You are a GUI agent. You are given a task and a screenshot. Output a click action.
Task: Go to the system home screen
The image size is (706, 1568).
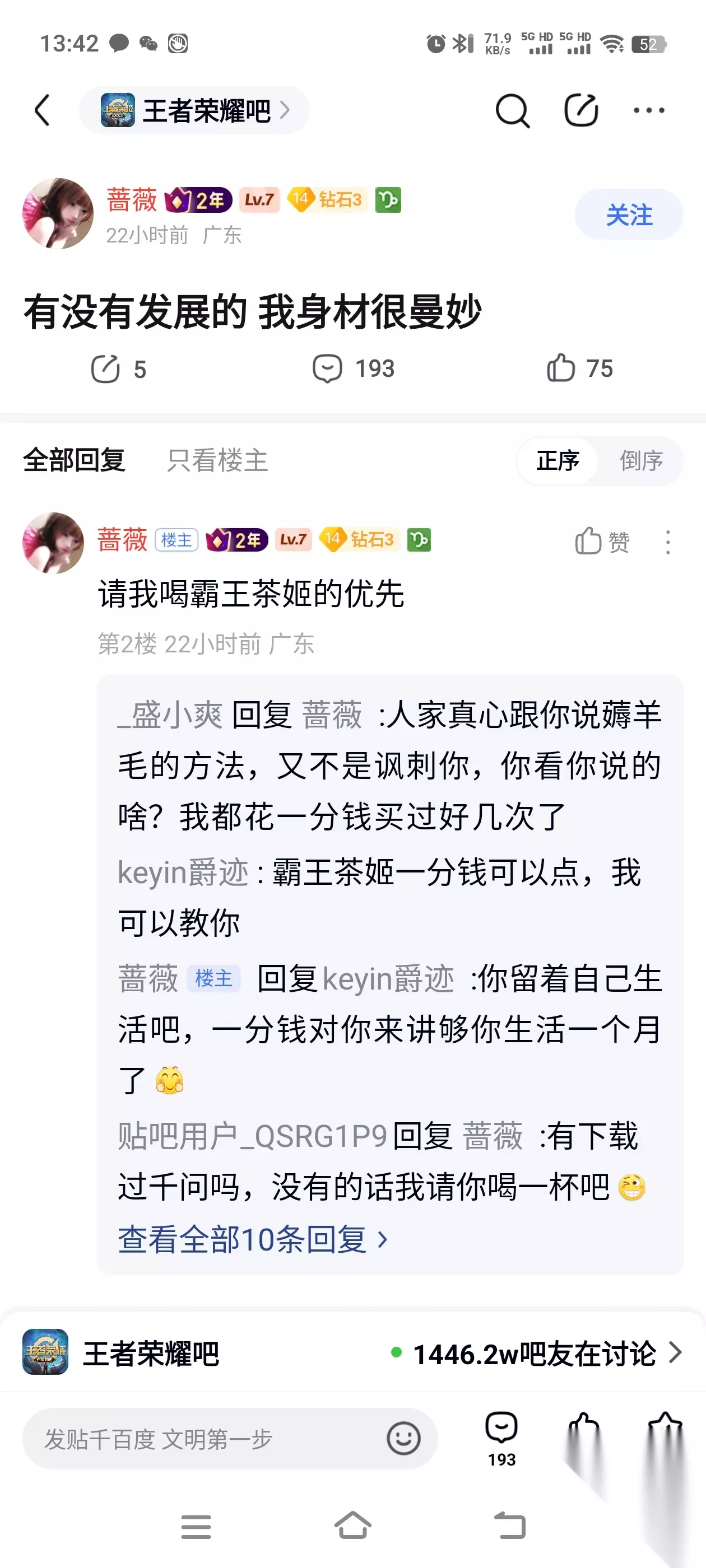click(352, 1525)
